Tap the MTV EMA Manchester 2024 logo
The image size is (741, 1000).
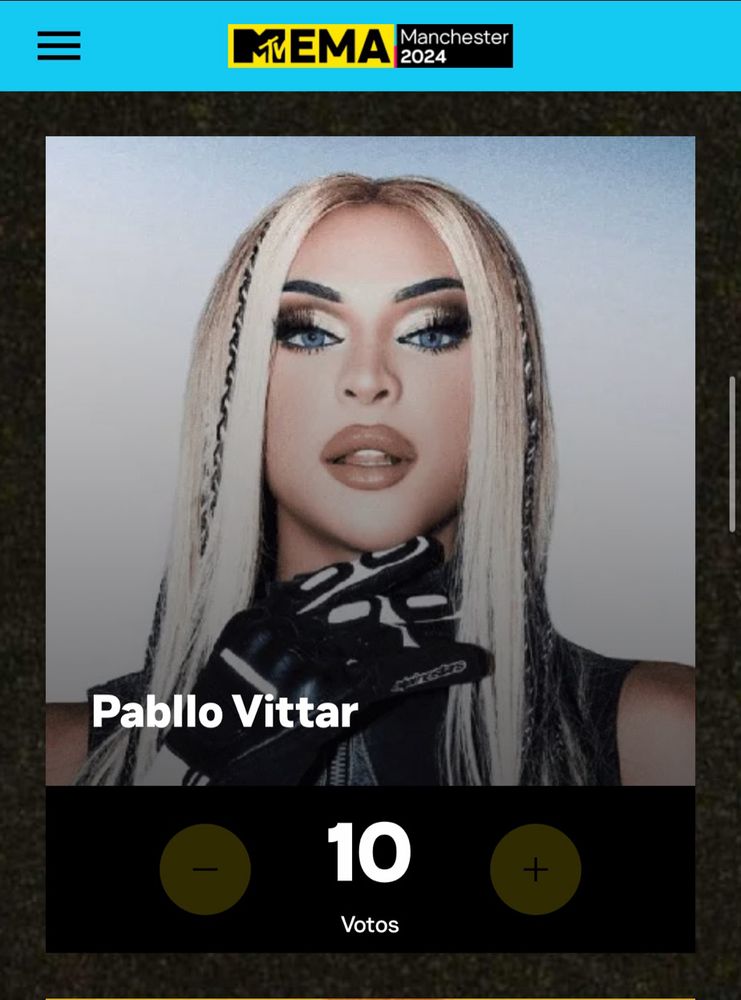coord(370,46)
